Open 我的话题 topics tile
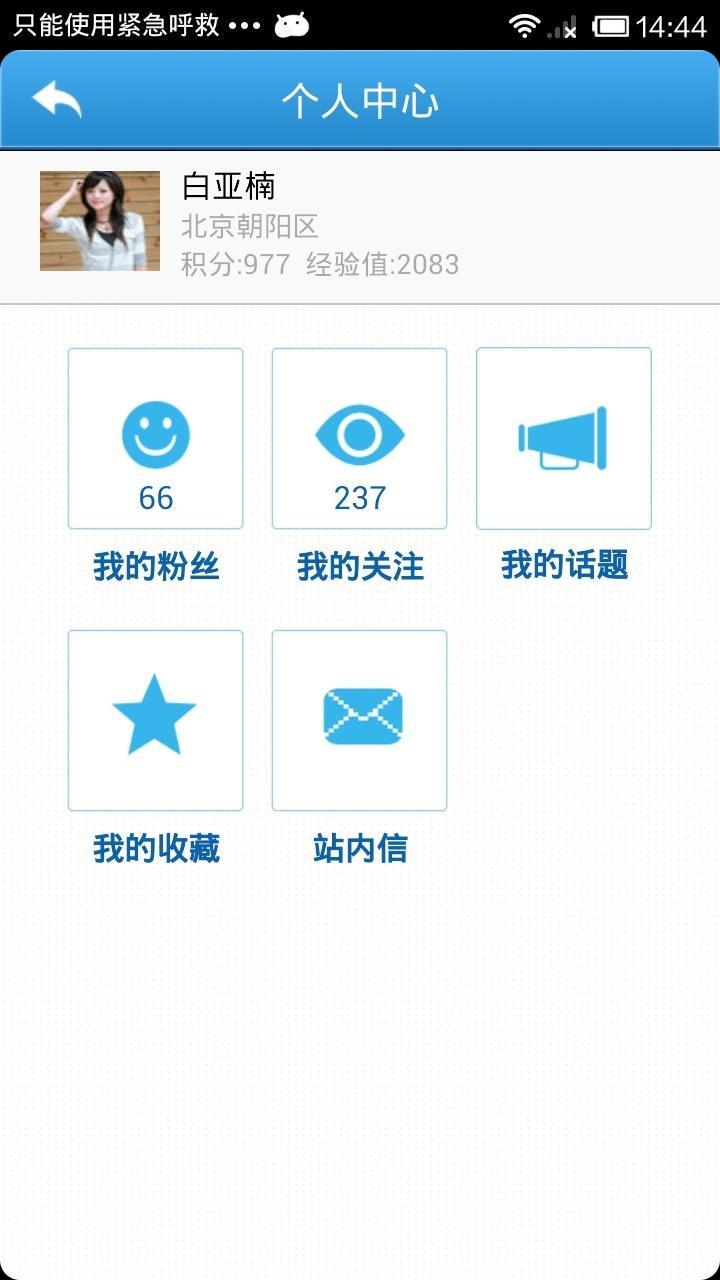 pyautogui.click(x=564, y=438)
